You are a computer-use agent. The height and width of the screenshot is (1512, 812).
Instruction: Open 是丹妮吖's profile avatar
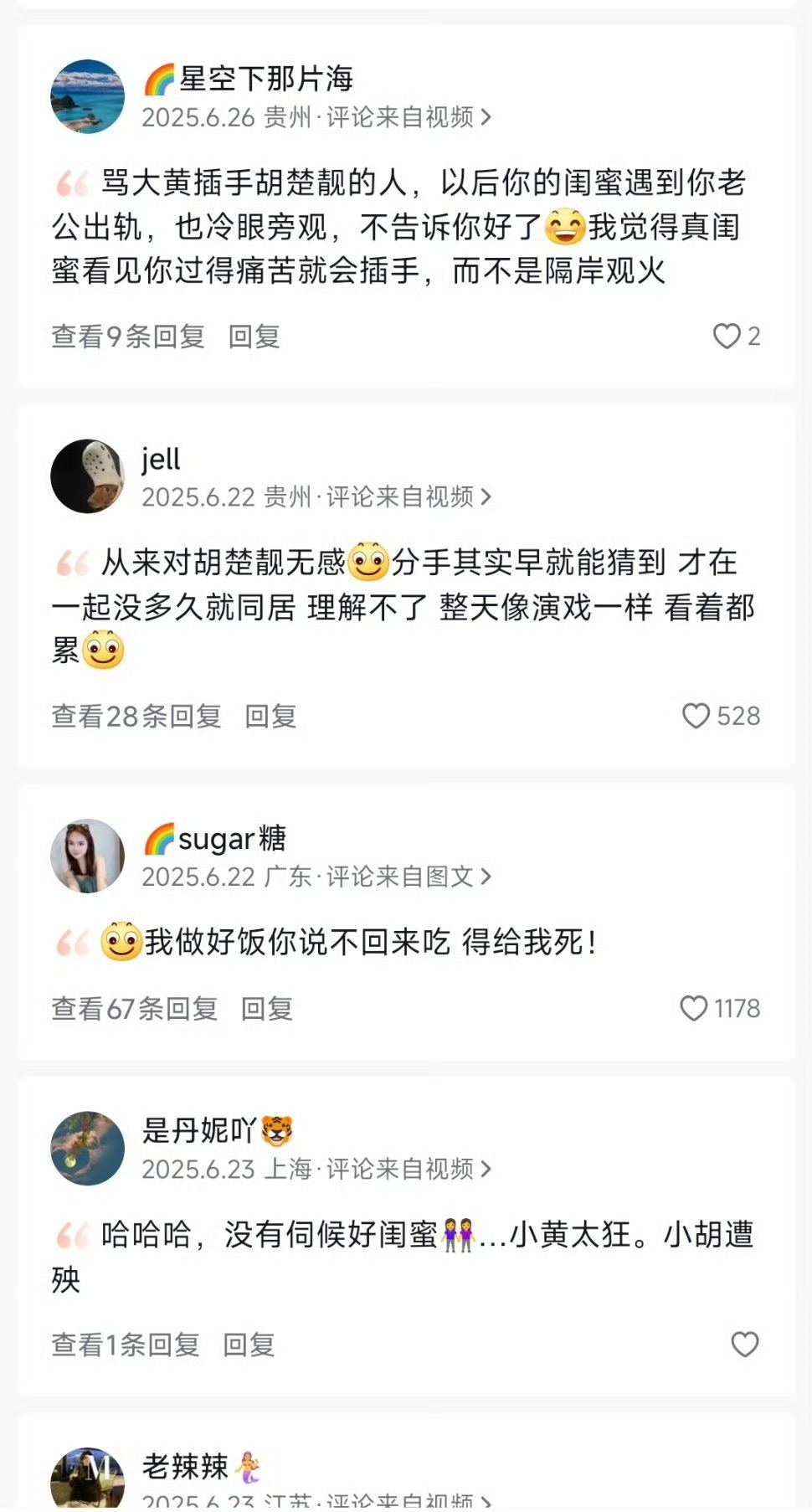(87, 1148)
